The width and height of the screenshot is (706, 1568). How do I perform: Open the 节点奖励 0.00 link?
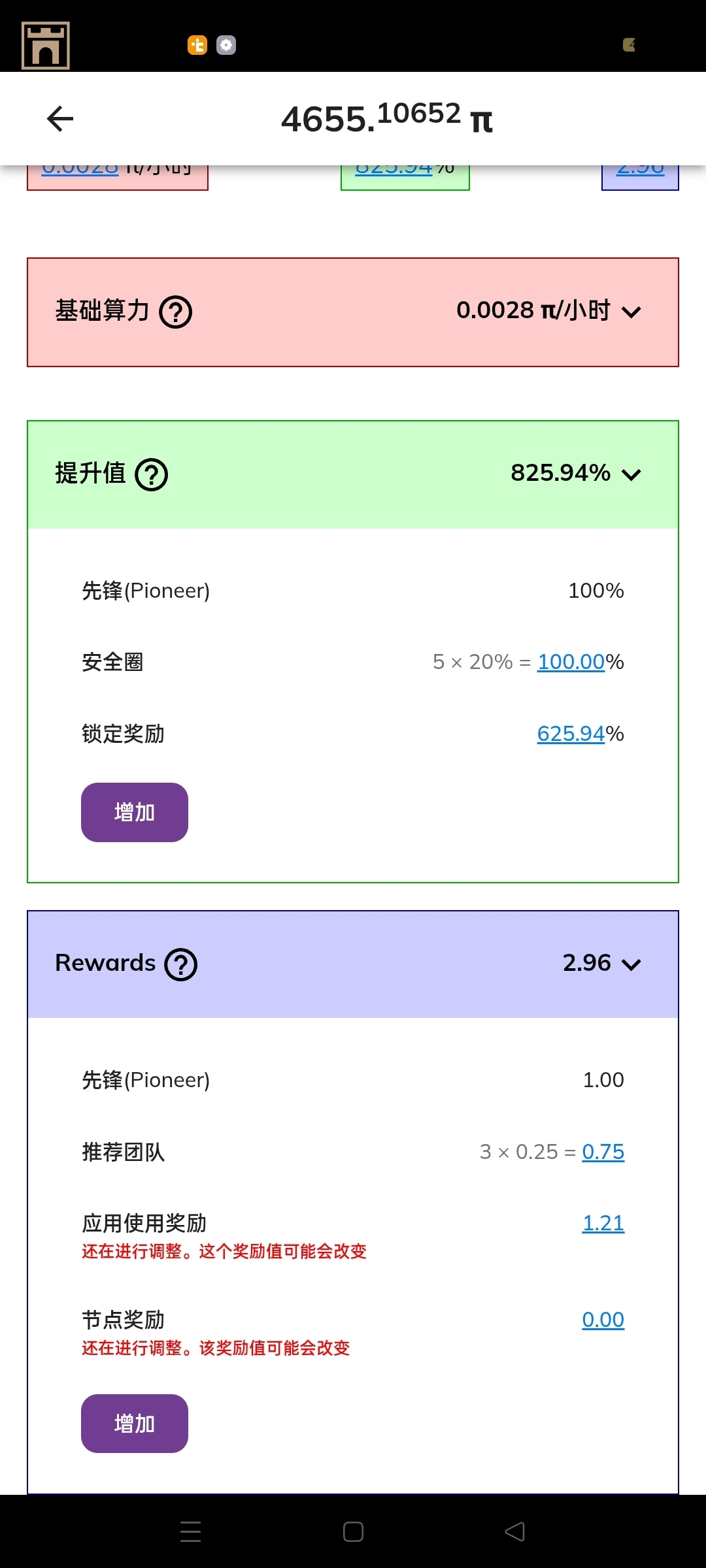tap(603, 1320)
